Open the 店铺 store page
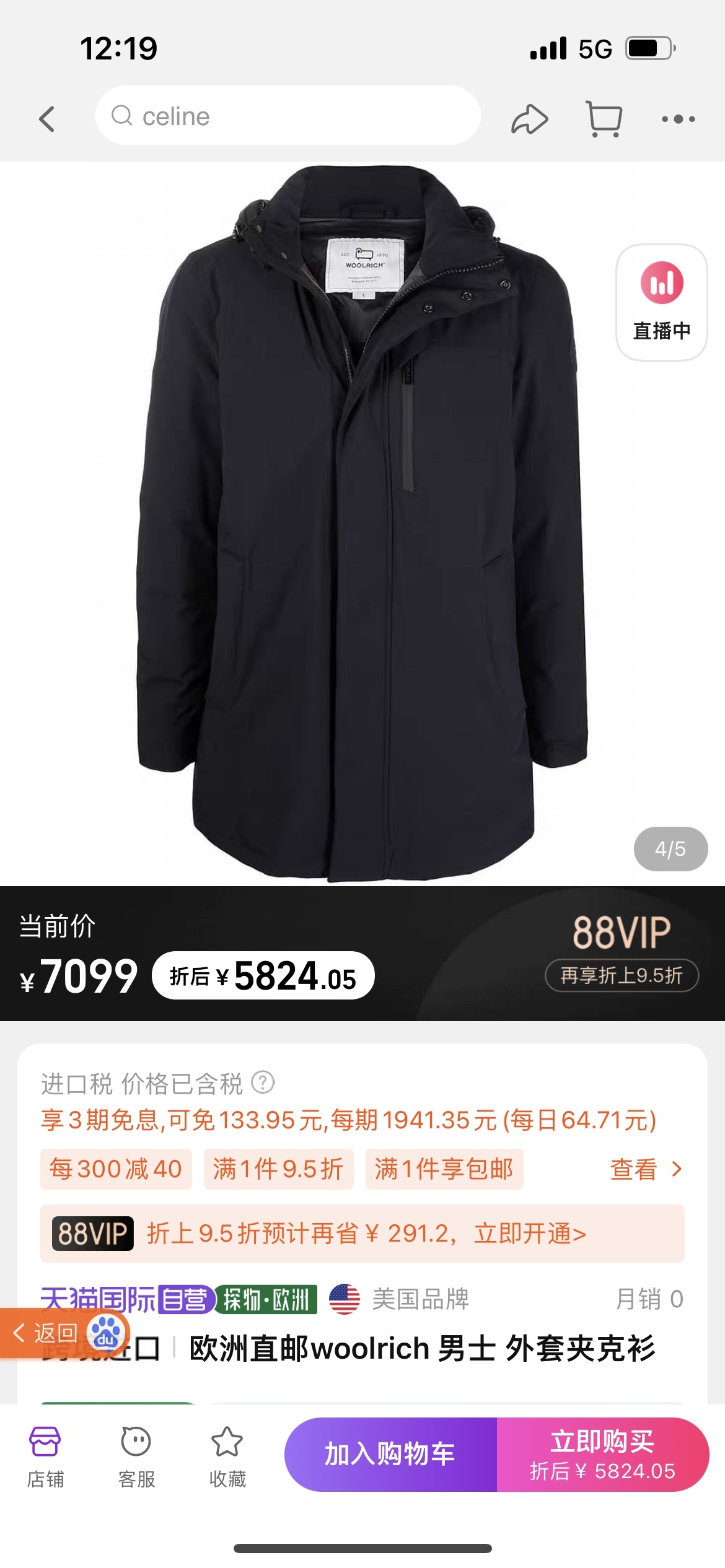 (45, 1455)
